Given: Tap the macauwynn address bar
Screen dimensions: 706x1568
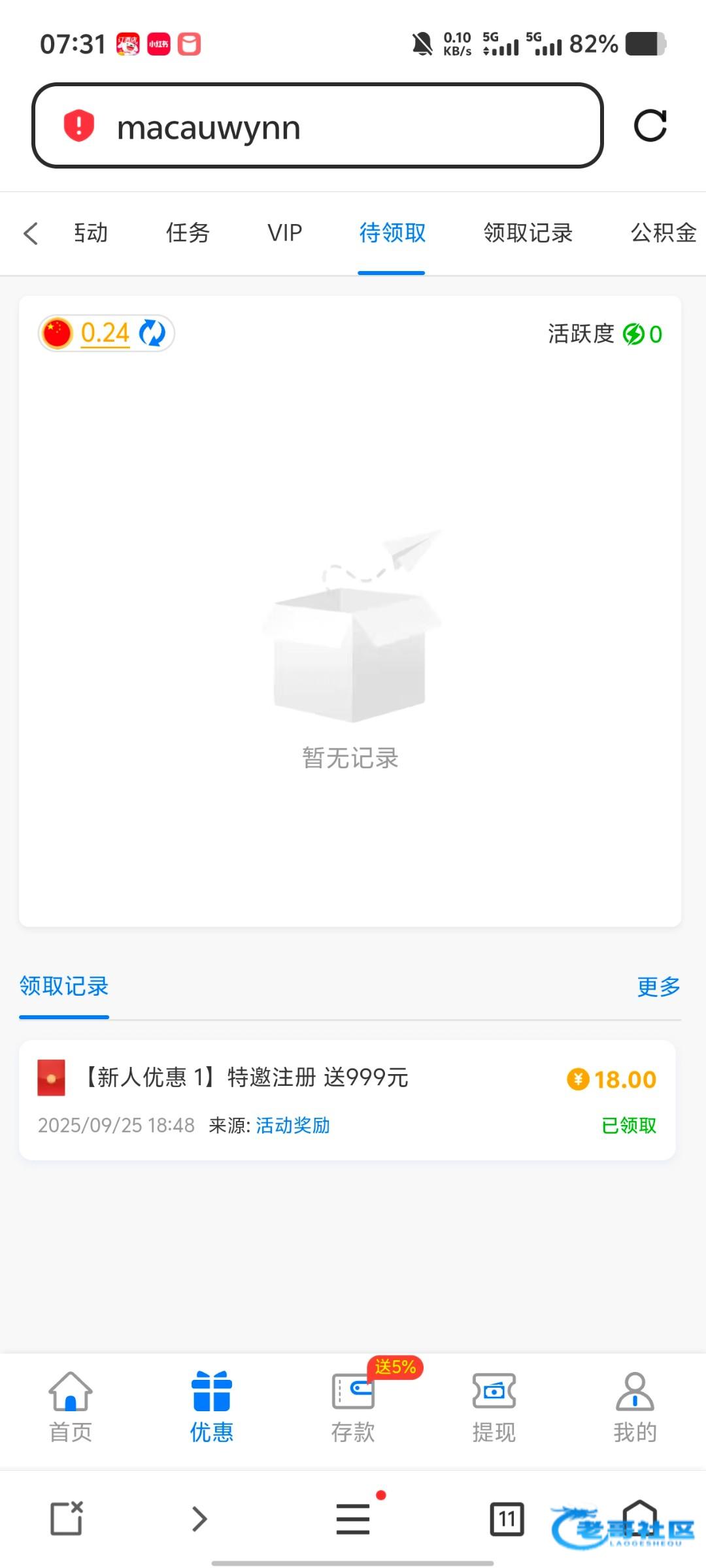Looking at the screenshot, I should point(317,126).
